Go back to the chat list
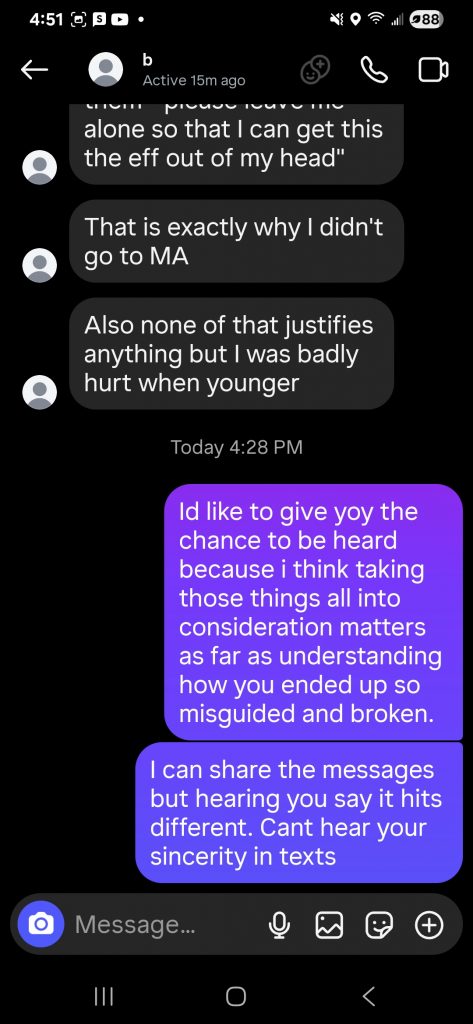 tap(35, 70)
